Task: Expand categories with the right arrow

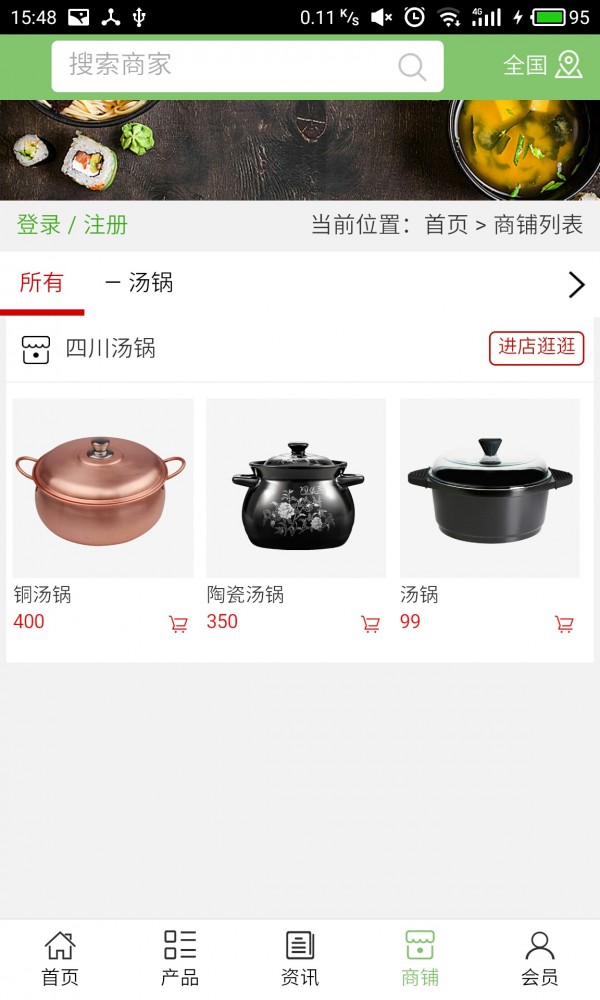Action: [576, 285]
